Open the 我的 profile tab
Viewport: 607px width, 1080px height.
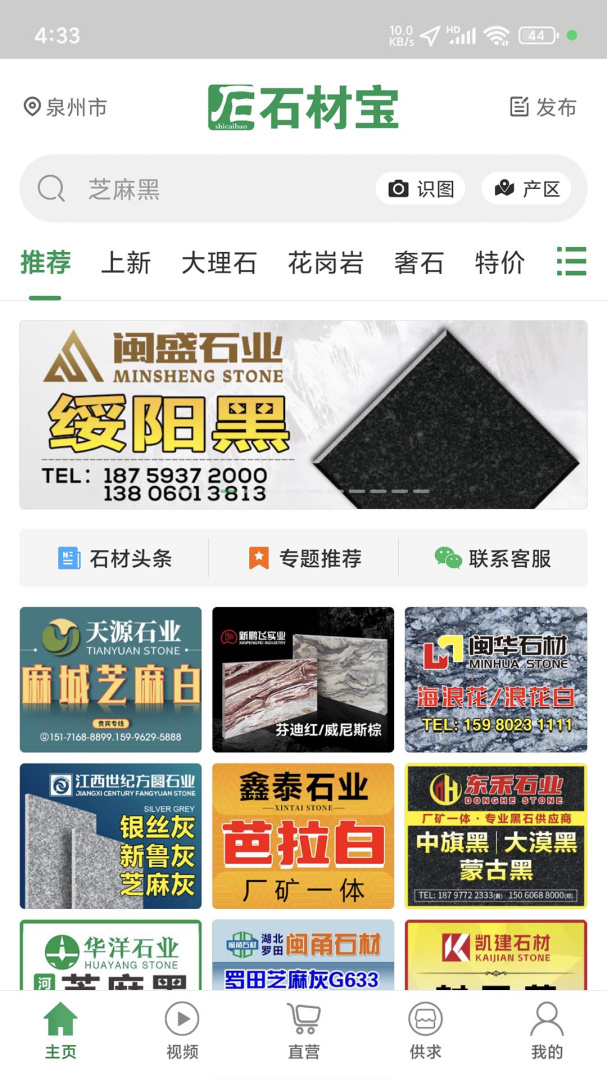(547, 1032)
